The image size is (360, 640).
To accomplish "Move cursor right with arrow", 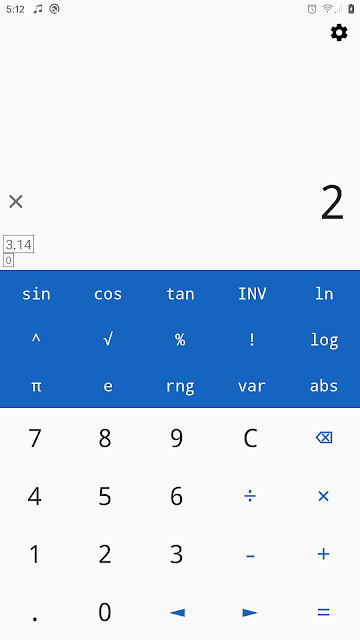I will (x=250, y=612).
